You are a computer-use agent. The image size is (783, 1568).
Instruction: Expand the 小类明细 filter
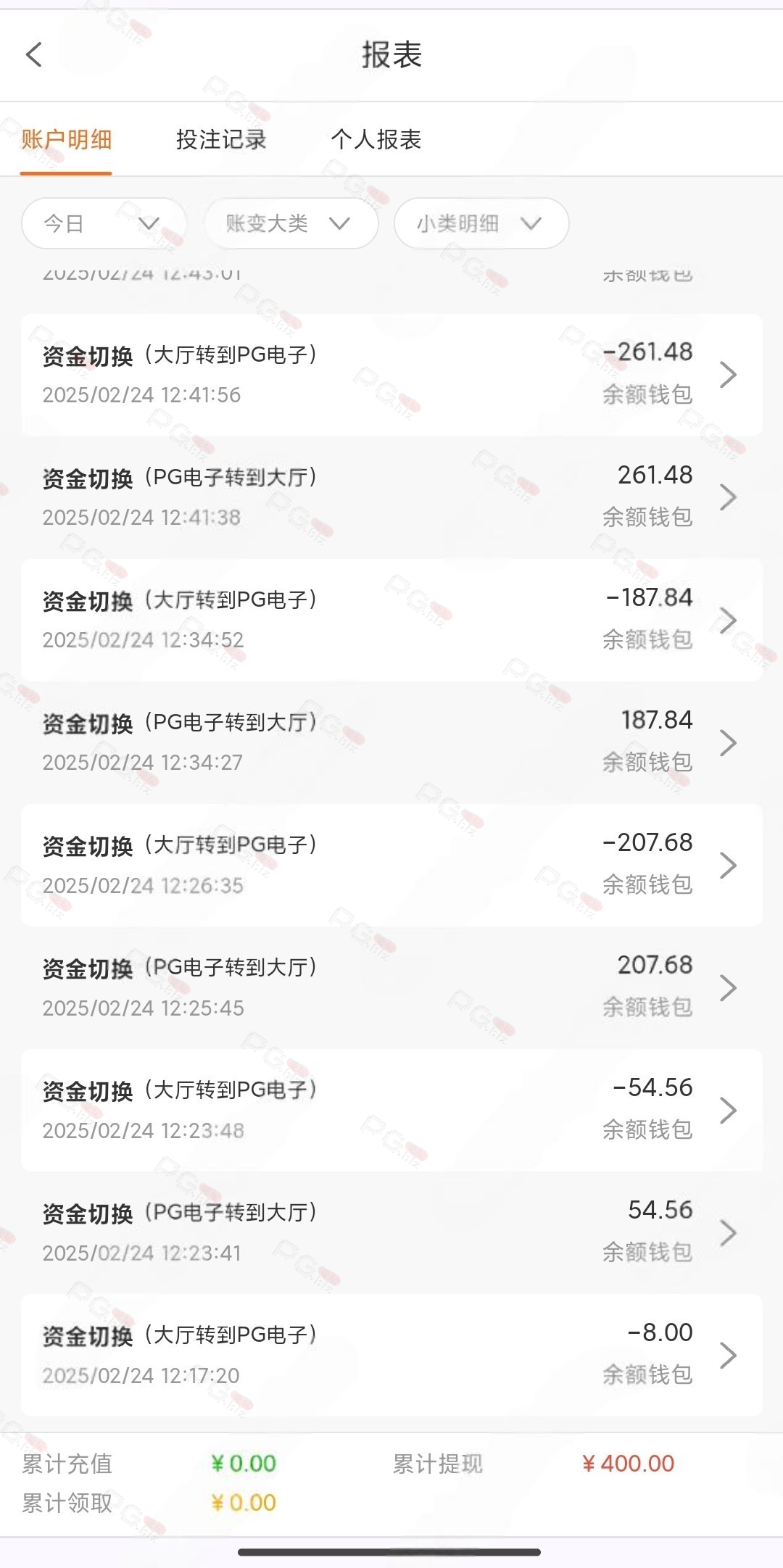[481, 223]
